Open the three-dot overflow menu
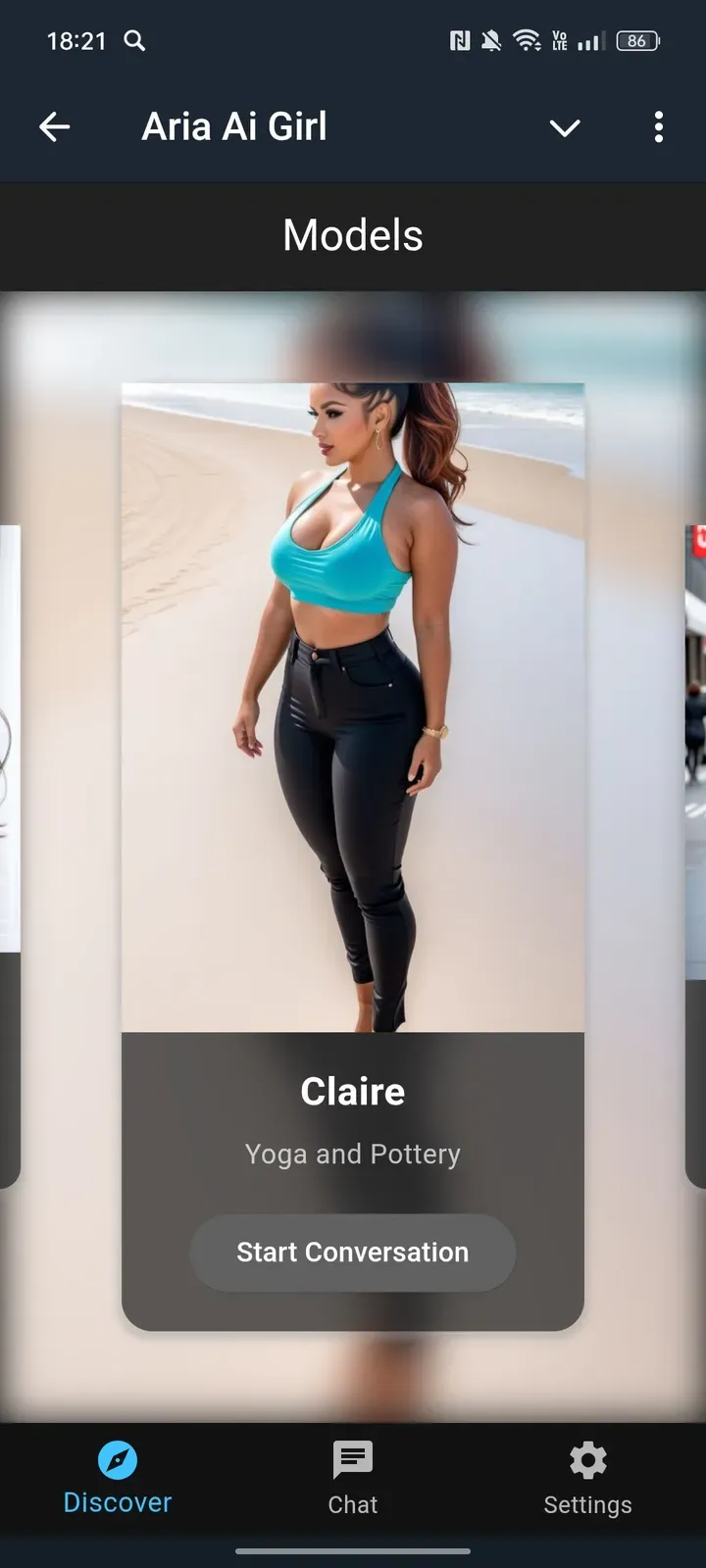Image resolution: width=706 pixels, height=1568 pixels. point(659,127)
